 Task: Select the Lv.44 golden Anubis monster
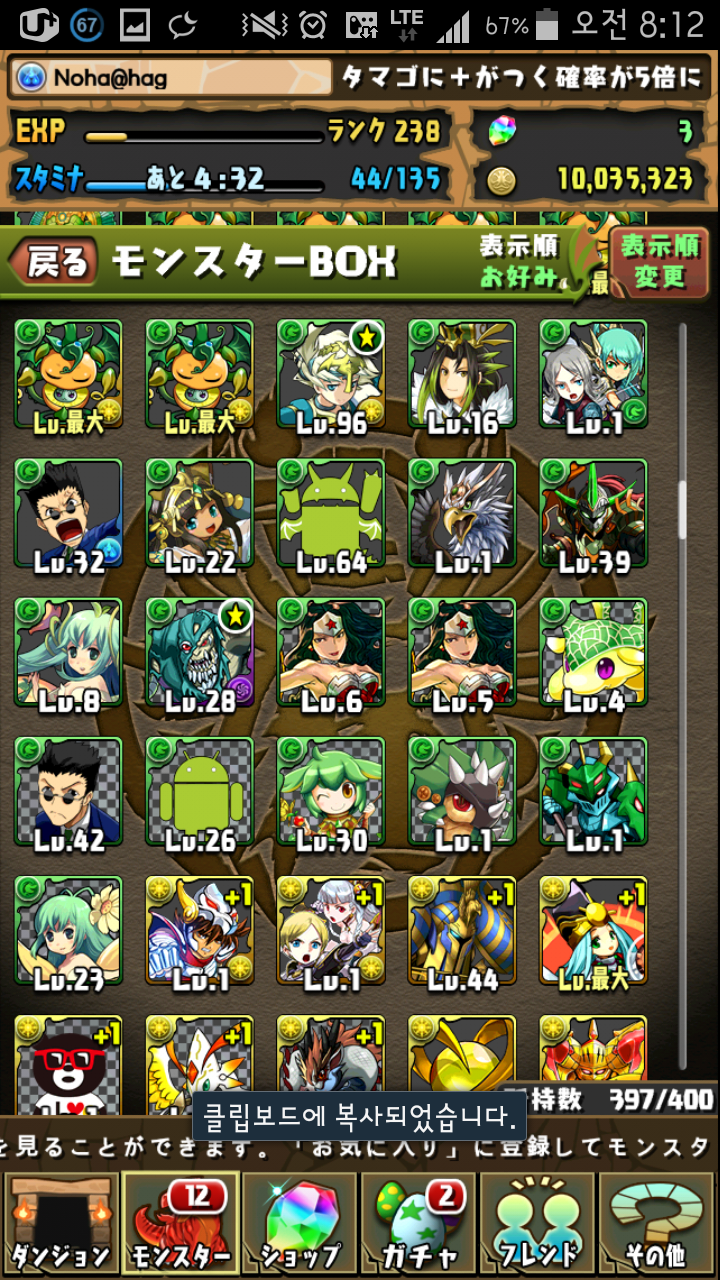[461, 931]
